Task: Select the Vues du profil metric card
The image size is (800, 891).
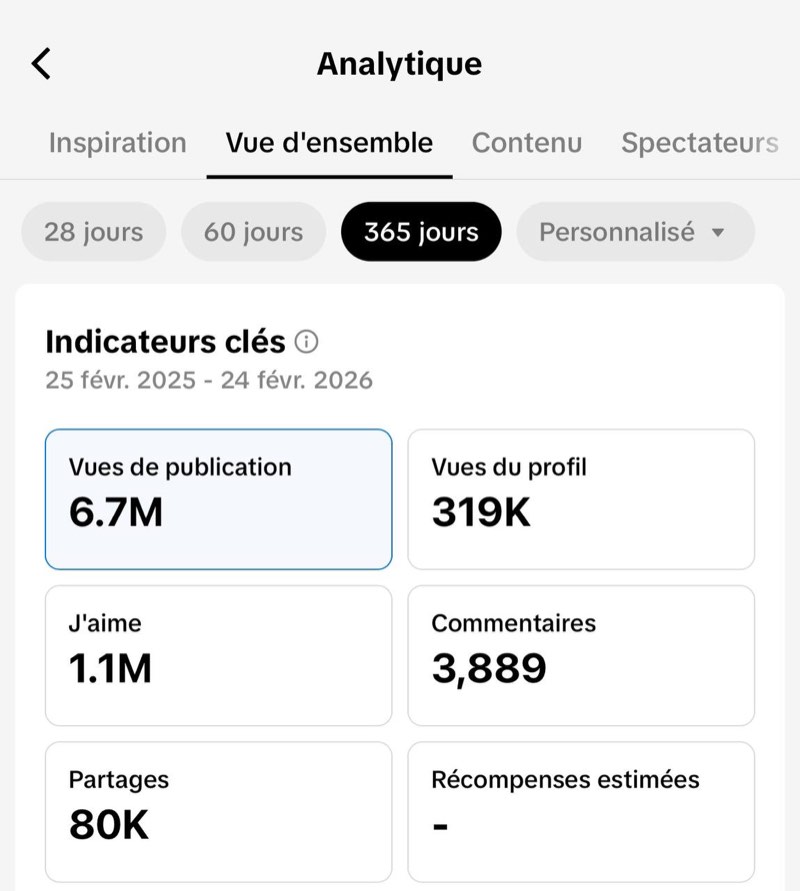Action: pos(580,497)
